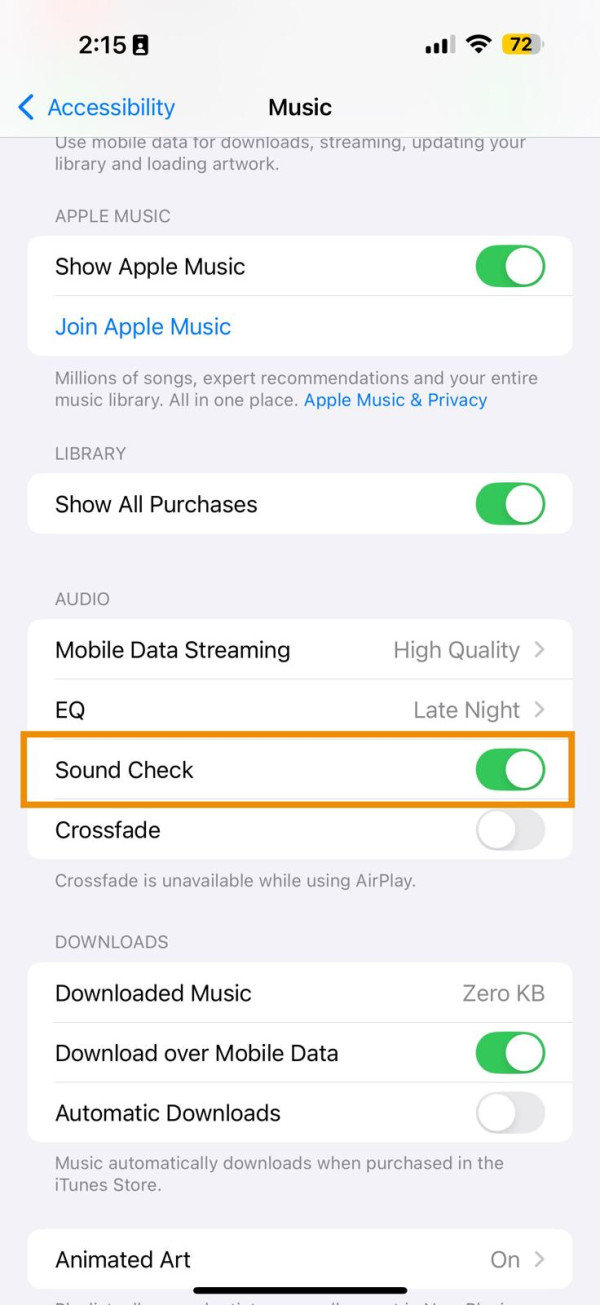
Task: Open Mobile Data Streaming quality options
Action: click(x=300, y=650)
